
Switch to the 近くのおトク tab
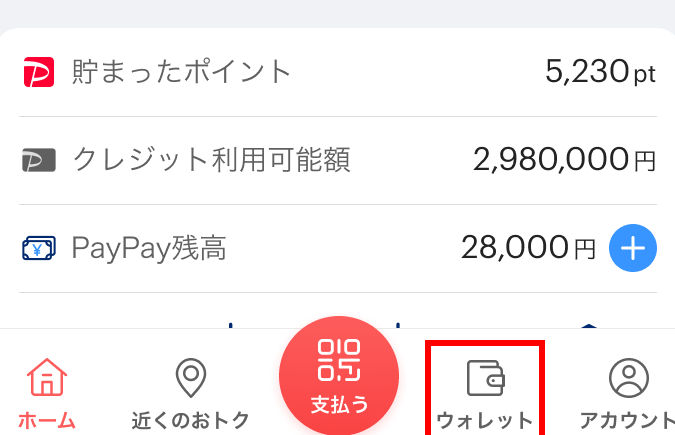190,392
